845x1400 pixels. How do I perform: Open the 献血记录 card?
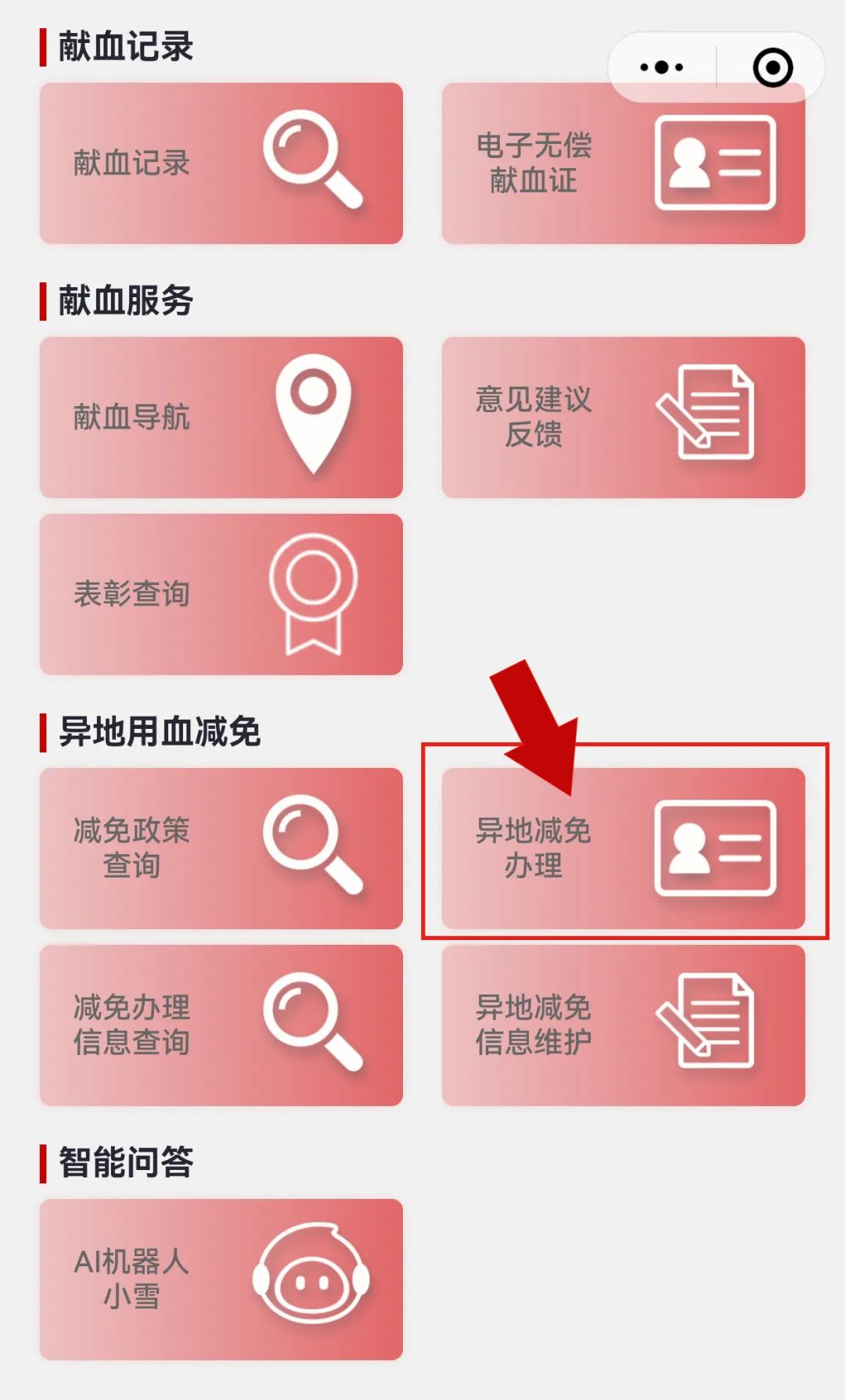coord(221,163)
